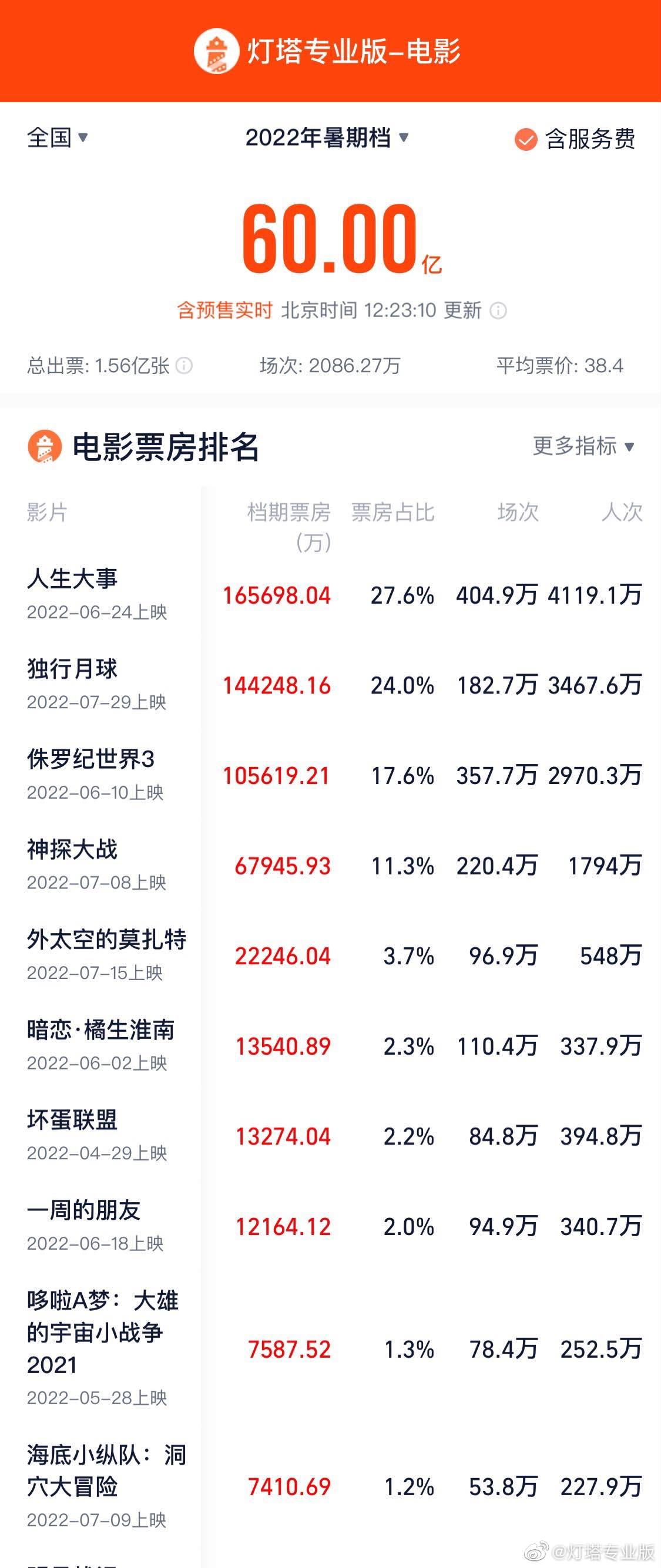Open the 一周的朋友 listing
661x1568 pixels.
tap(83, 1210)
